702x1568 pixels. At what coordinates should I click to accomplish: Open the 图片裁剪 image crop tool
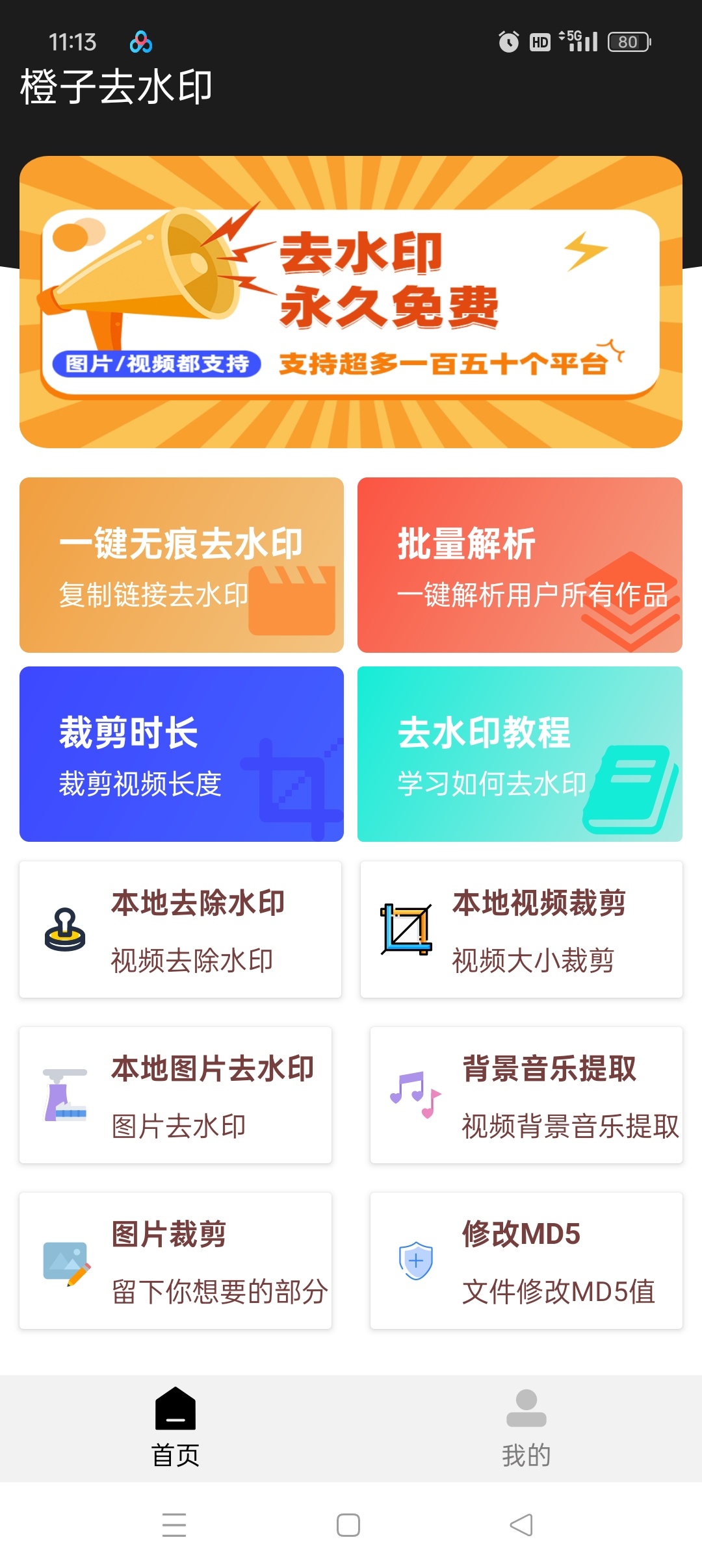tap(175, 1261)
